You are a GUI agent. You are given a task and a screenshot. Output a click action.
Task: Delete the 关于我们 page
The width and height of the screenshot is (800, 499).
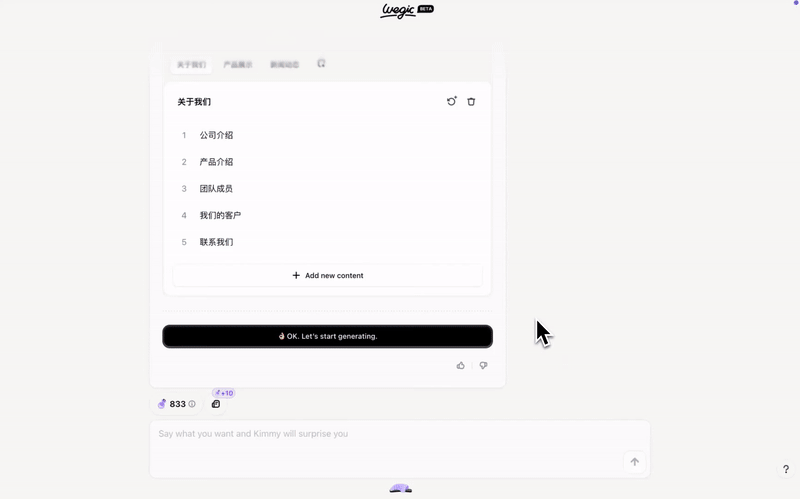click(x=472, y=101)
